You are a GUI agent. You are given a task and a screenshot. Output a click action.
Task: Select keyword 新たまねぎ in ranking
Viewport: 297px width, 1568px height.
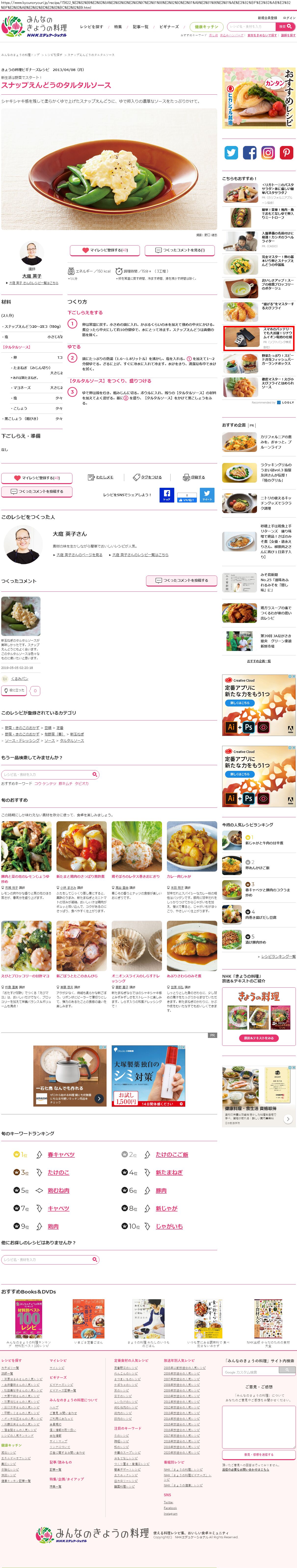point(169,1172)
